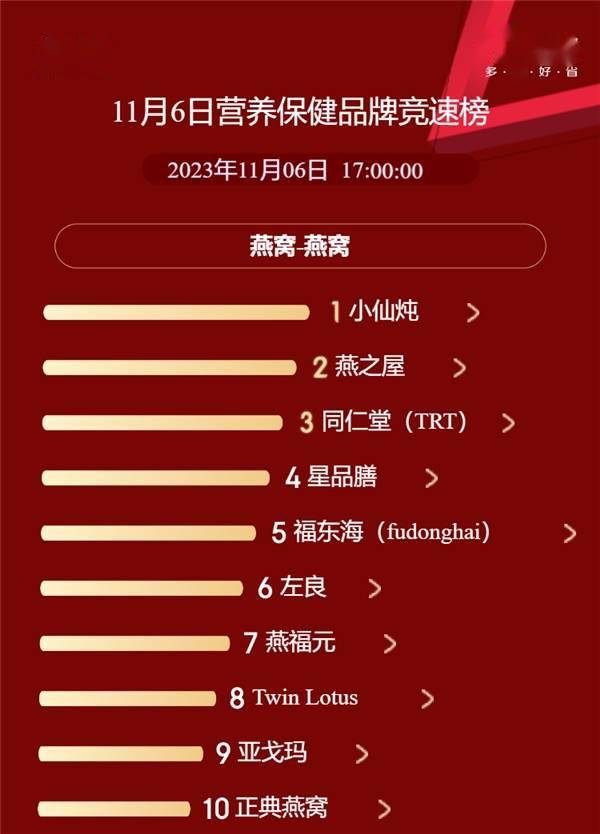Viewport: 600px width, 834px height.
Task: View the 同仁堂 (TRT) brand entry
Action: click(395, 422)
